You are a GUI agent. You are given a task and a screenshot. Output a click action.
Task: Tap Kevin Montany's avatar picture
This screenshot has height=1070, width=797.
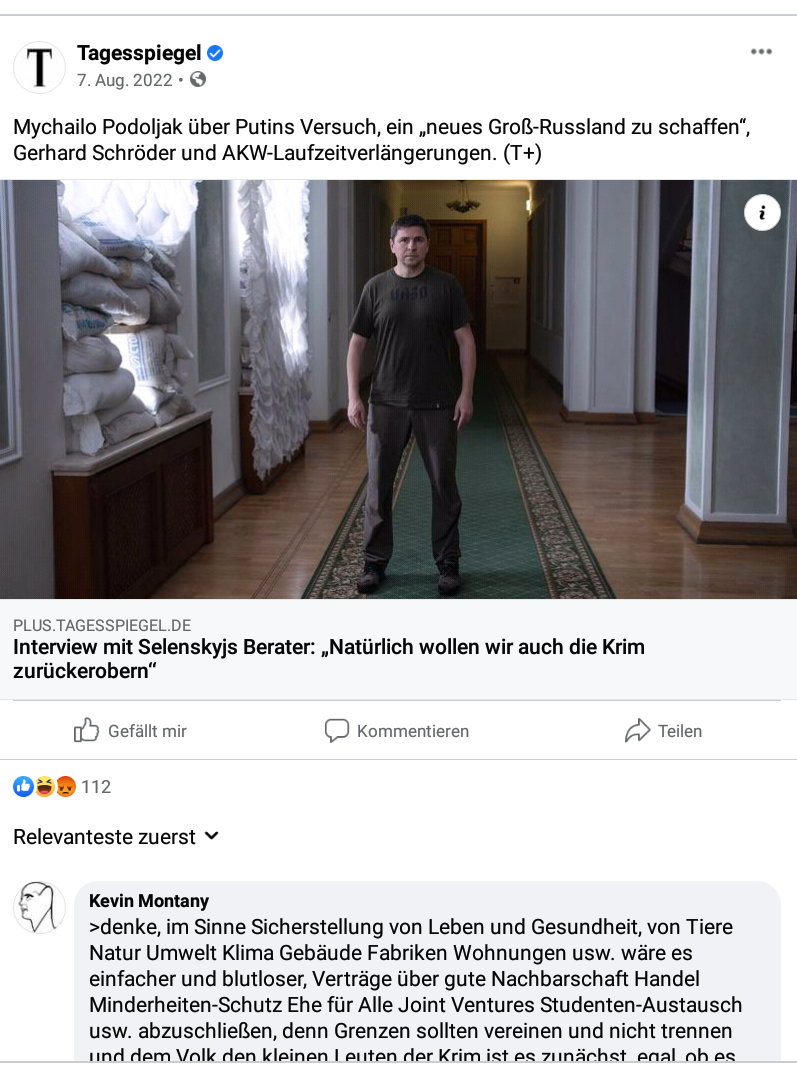click(x=39, y=908)
